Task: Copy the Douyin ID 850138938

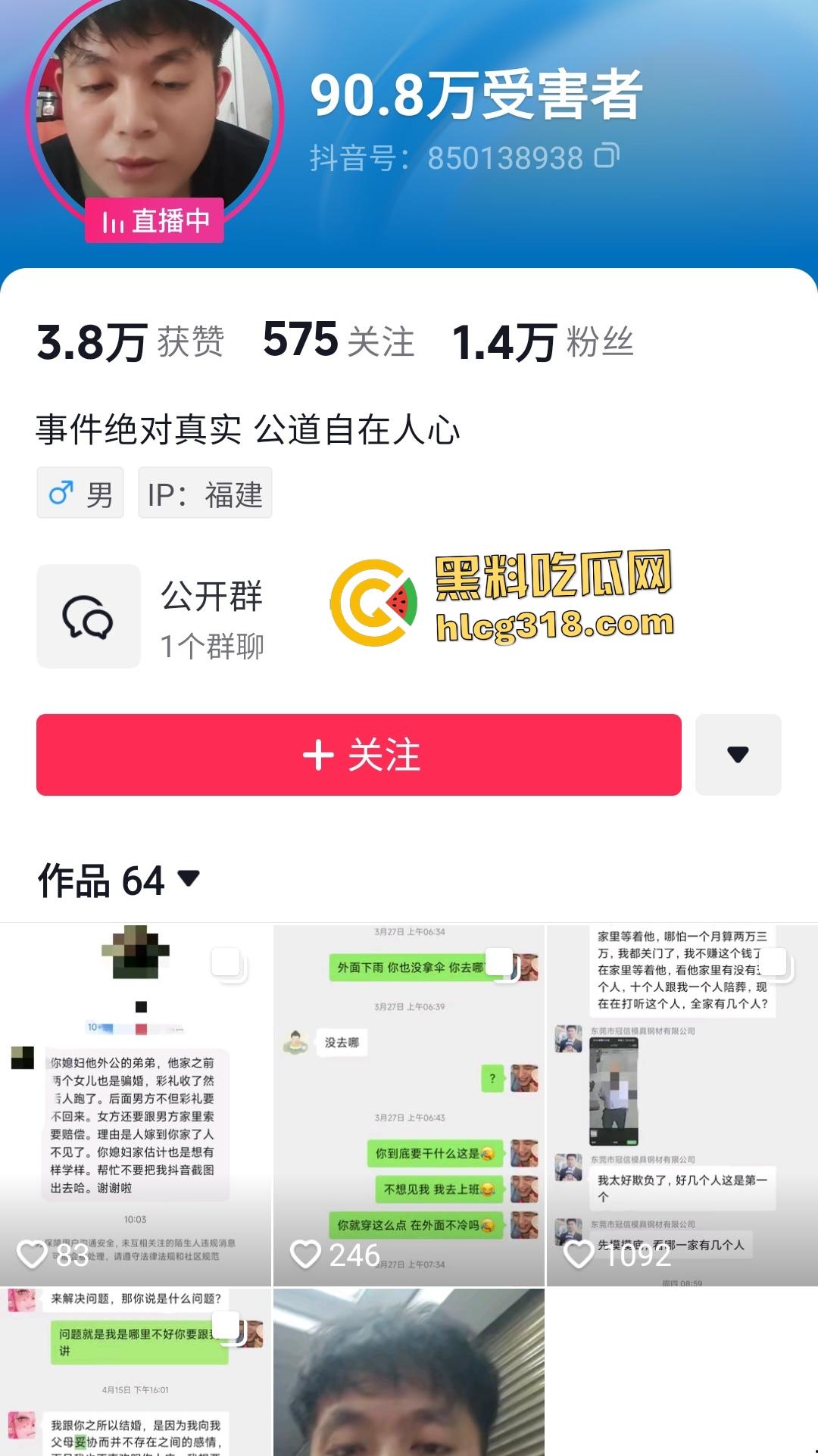Action: point(606,156)
